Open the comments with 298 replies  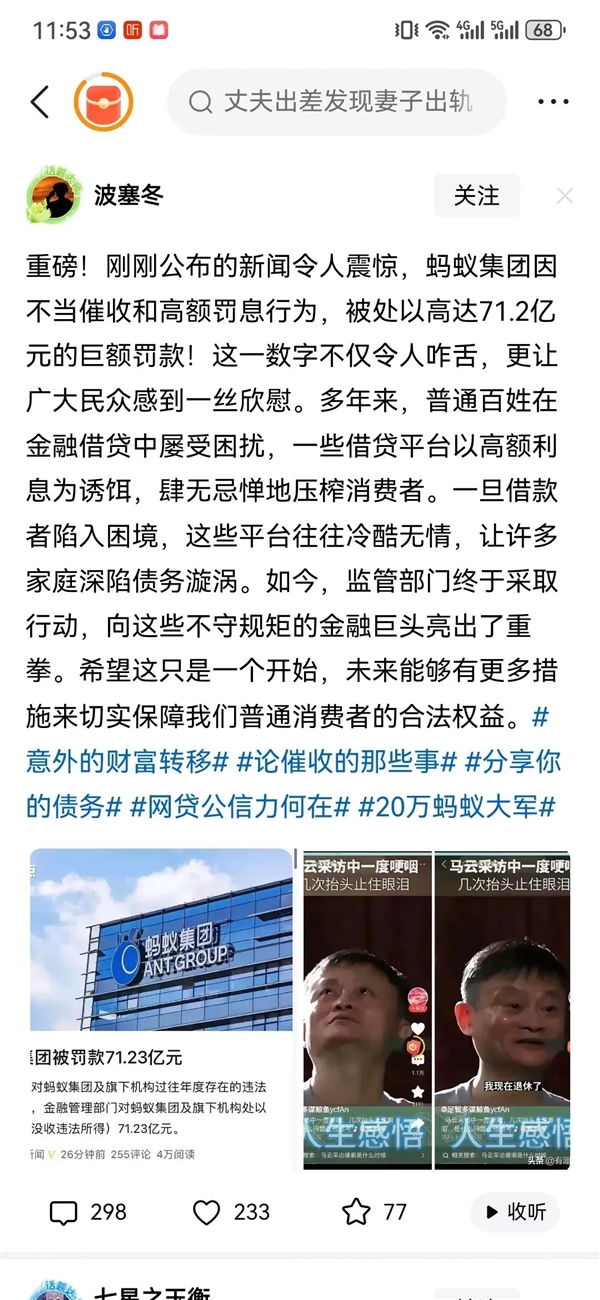coord(88,1212)
